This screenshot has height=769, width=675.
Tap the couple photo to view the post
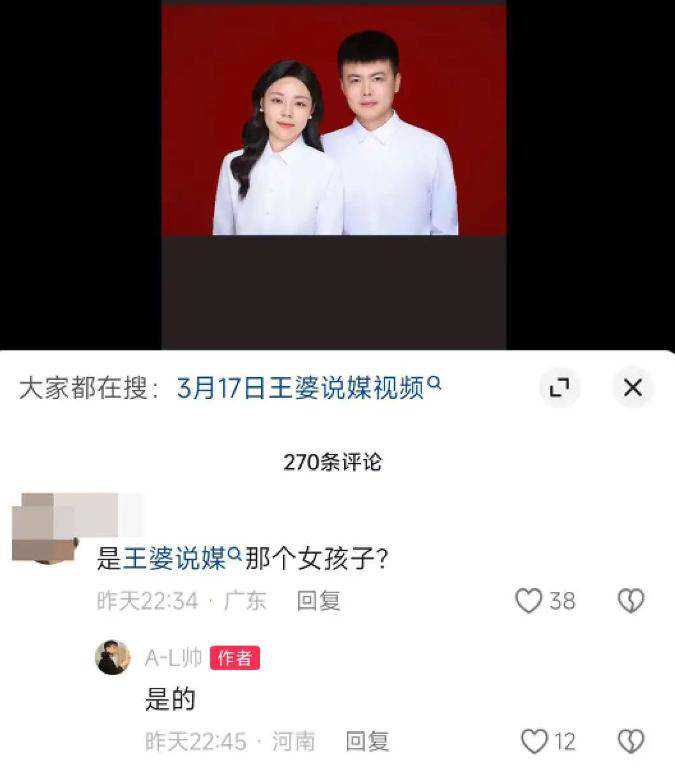point(334,135)
